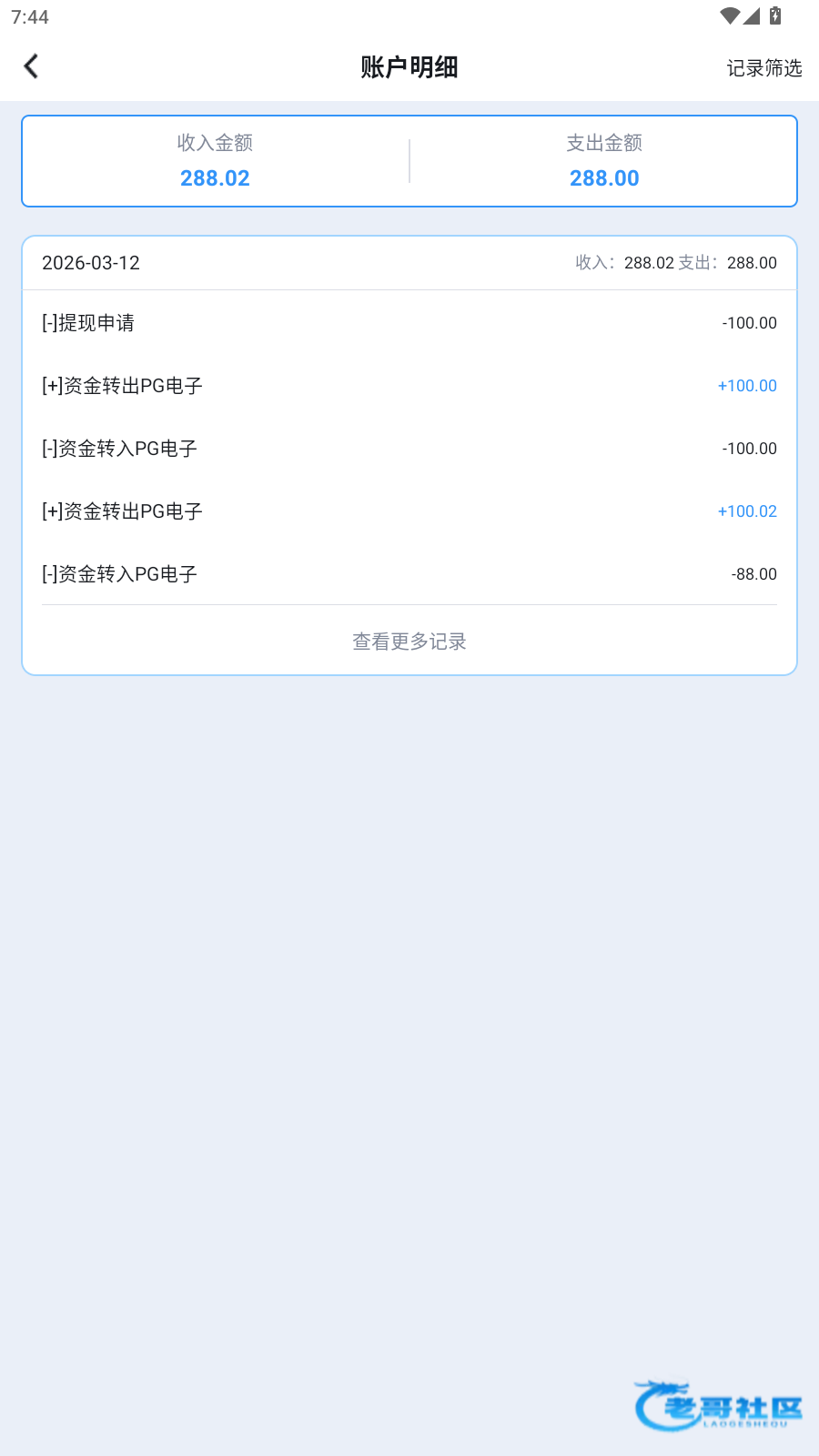Tap 查看更多记录 to view more records
The width and height of the screenshot is (819, 1456).
coord(409,642)
